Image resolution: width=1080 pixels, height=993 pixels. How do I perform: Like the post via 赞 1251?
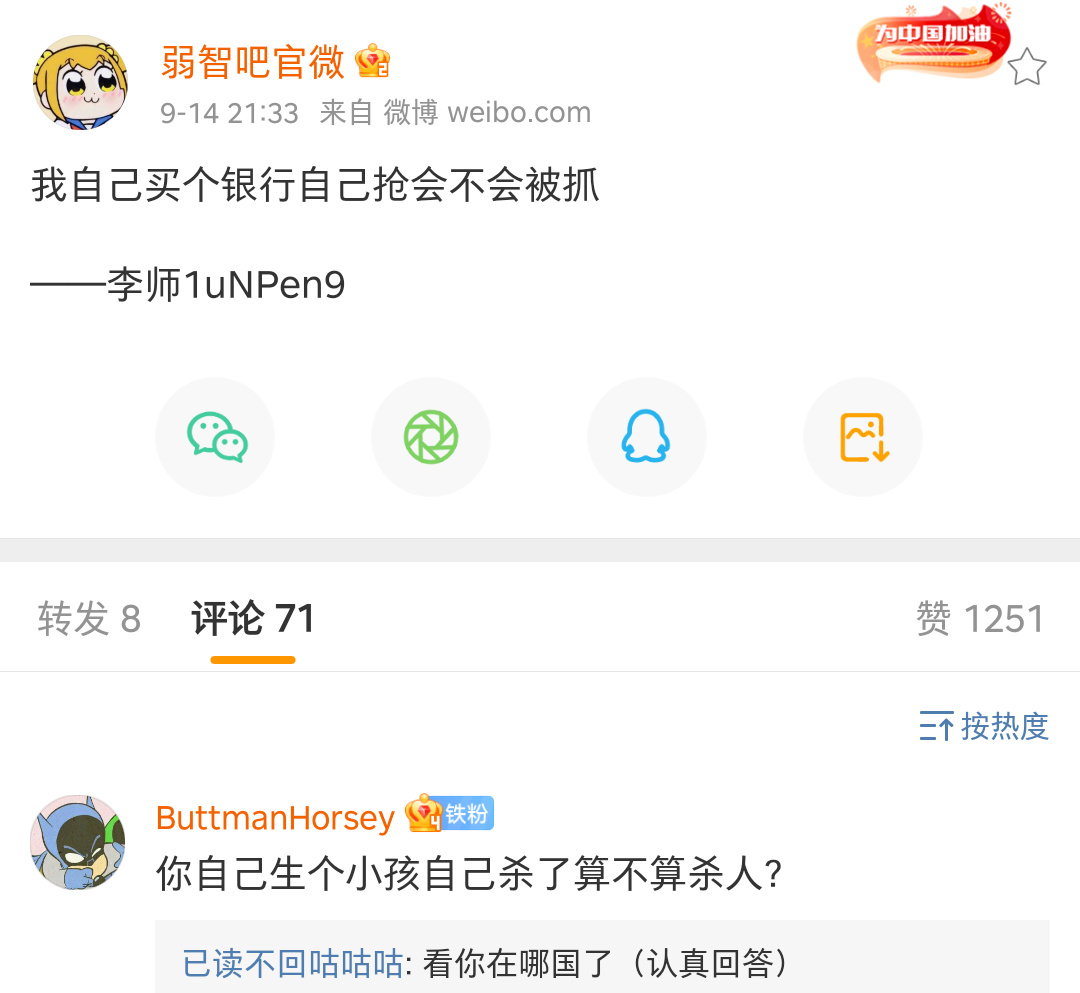point(980,619)
